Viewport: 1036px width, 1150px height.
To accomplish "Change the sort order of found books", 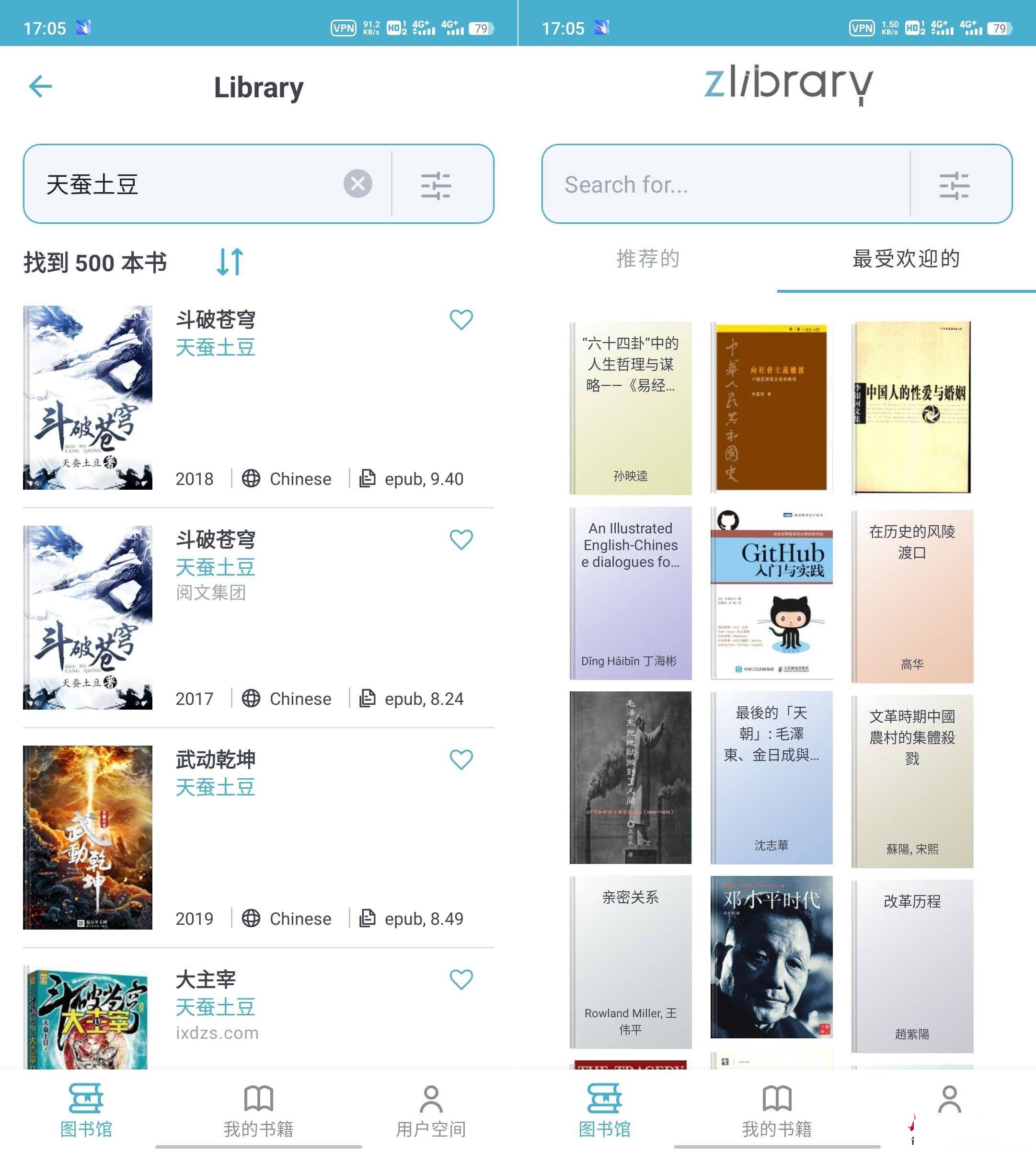I will 230,262.
